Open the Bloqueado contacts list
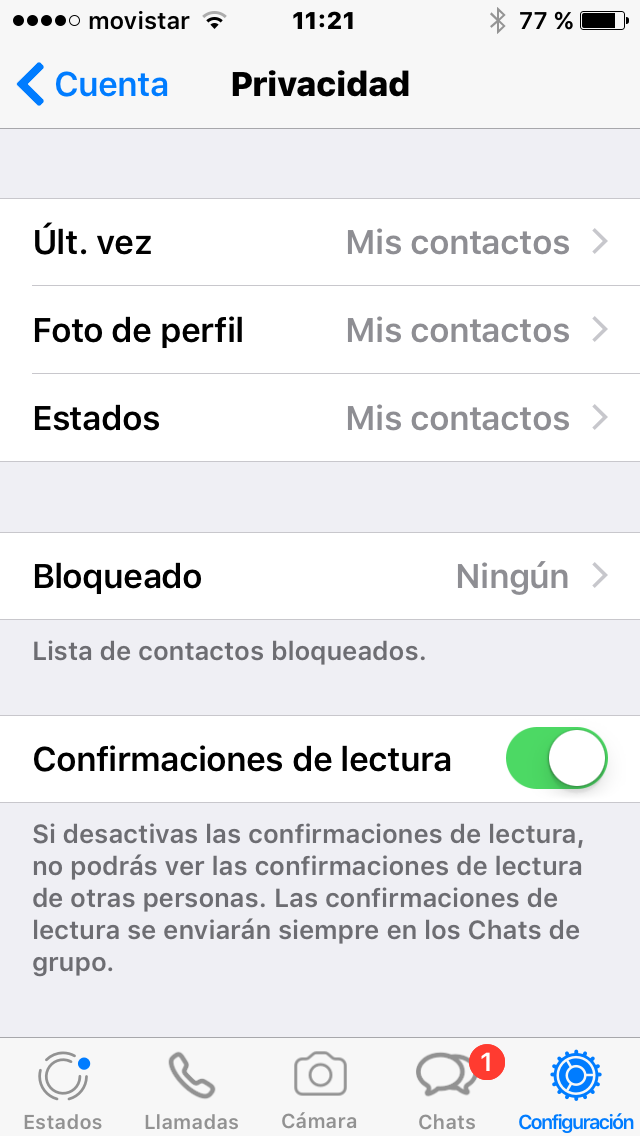The width and height of the screenshot is (640, 1136). [320, 576]
